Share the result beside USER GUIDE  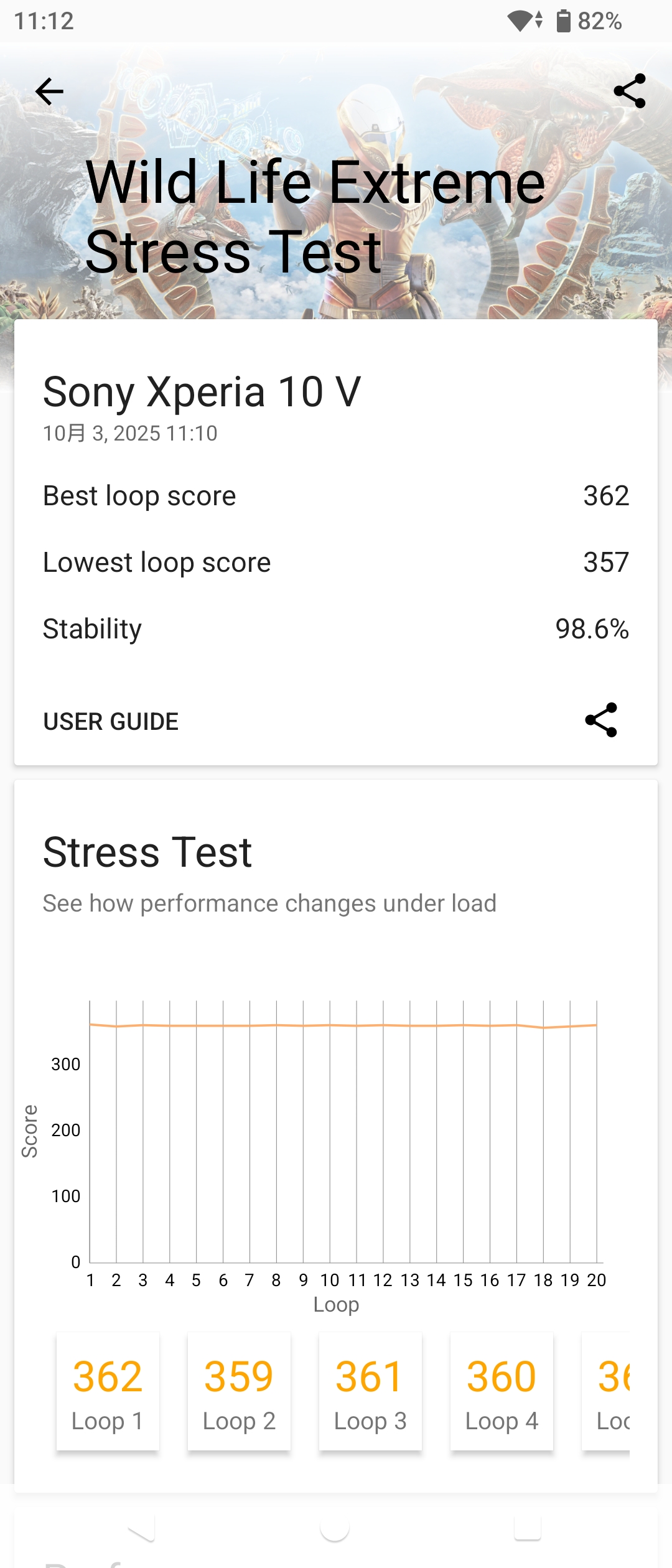[x=601, y=721]
